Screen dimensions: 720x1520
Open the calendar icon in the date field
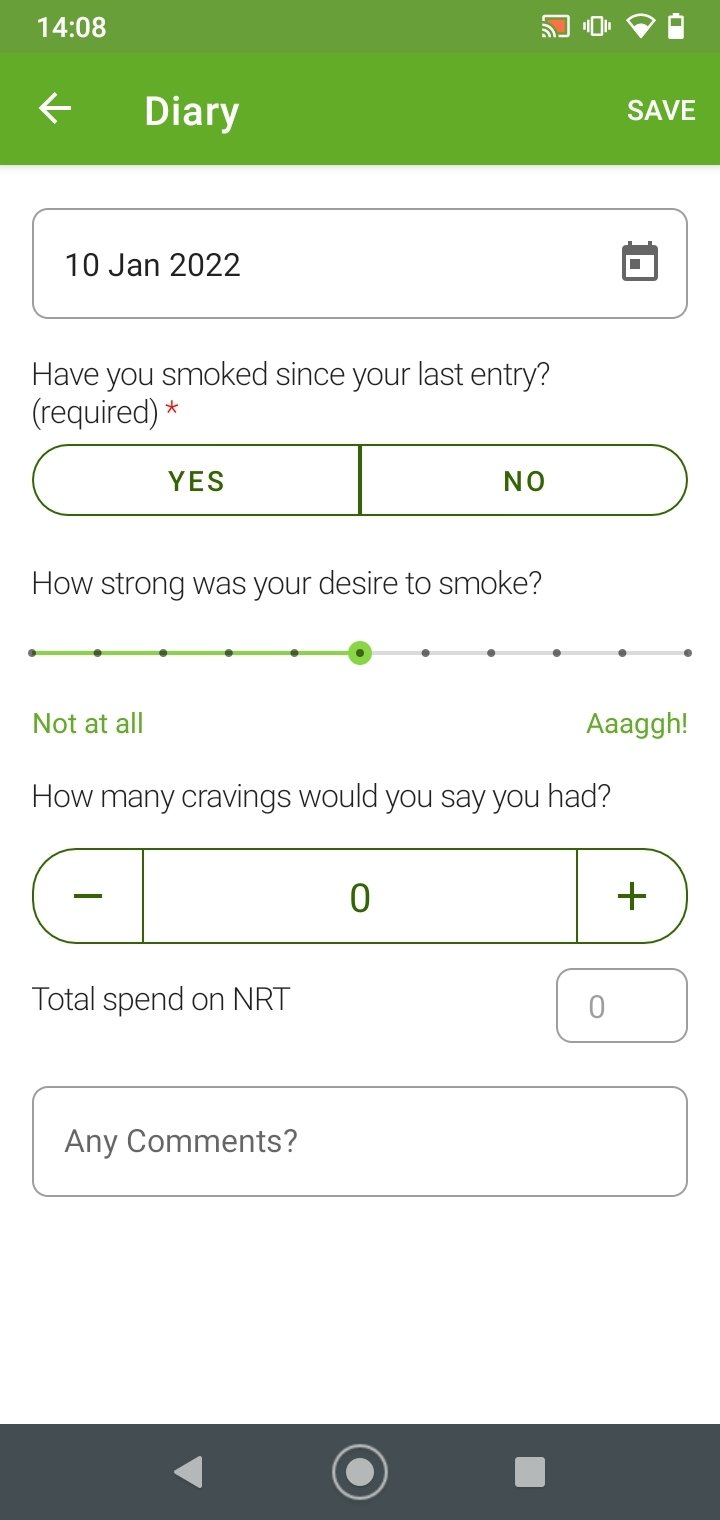pyautogui.click(x=640, y=263)
